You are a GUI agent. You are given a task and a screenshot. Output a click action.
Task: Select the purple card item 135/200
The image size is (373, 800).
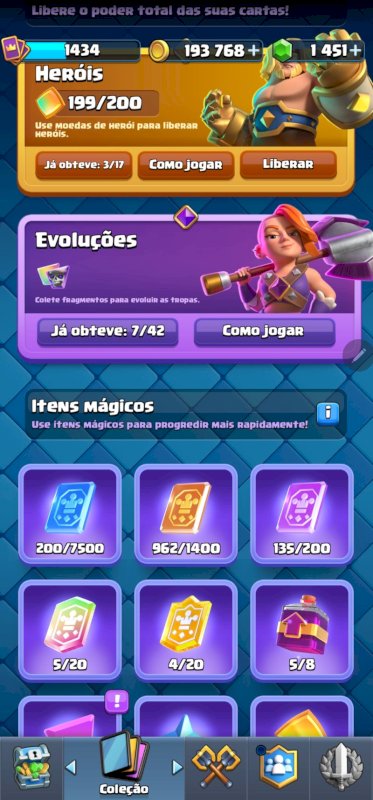point(302,514)
